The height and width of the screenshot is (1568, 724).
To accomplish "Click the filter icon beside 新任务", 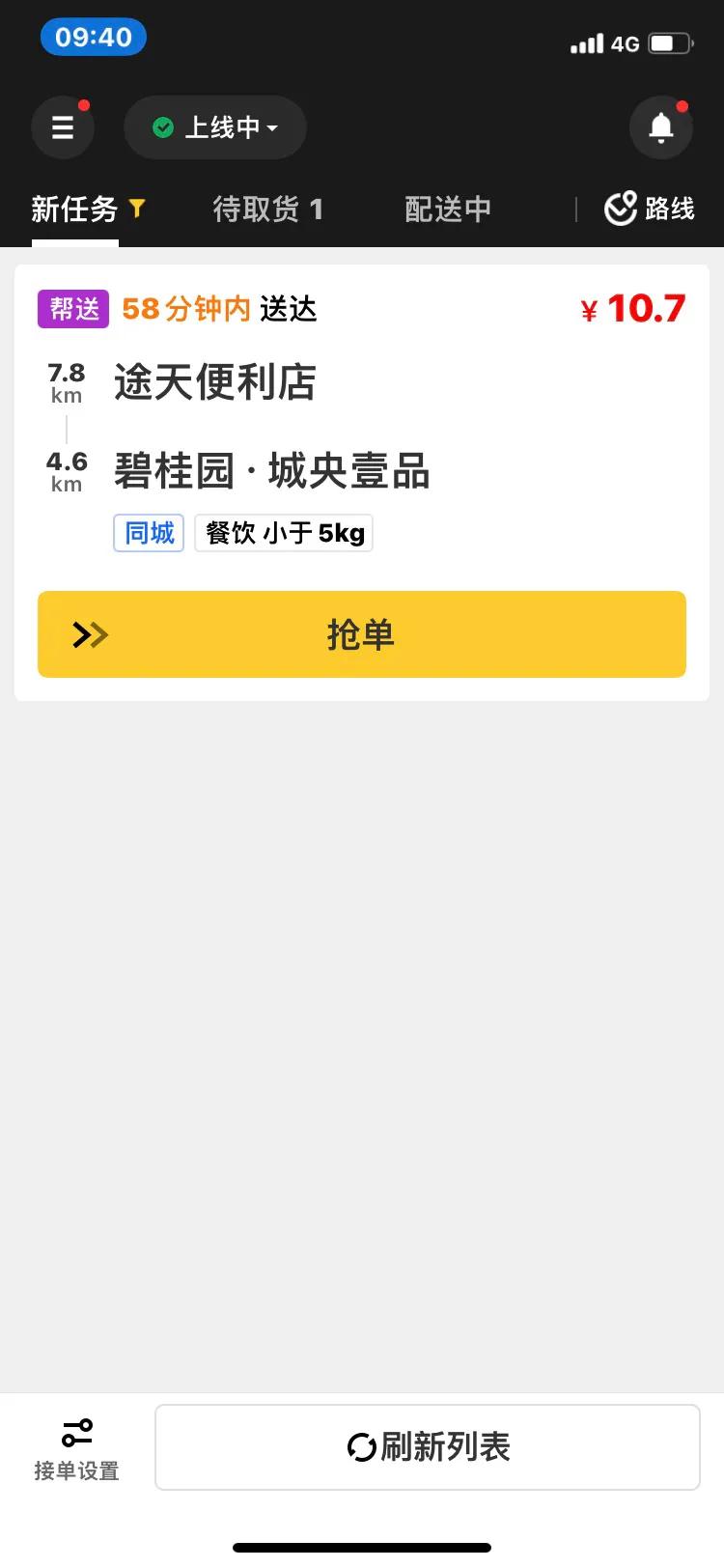I will [x=137, y=209].
